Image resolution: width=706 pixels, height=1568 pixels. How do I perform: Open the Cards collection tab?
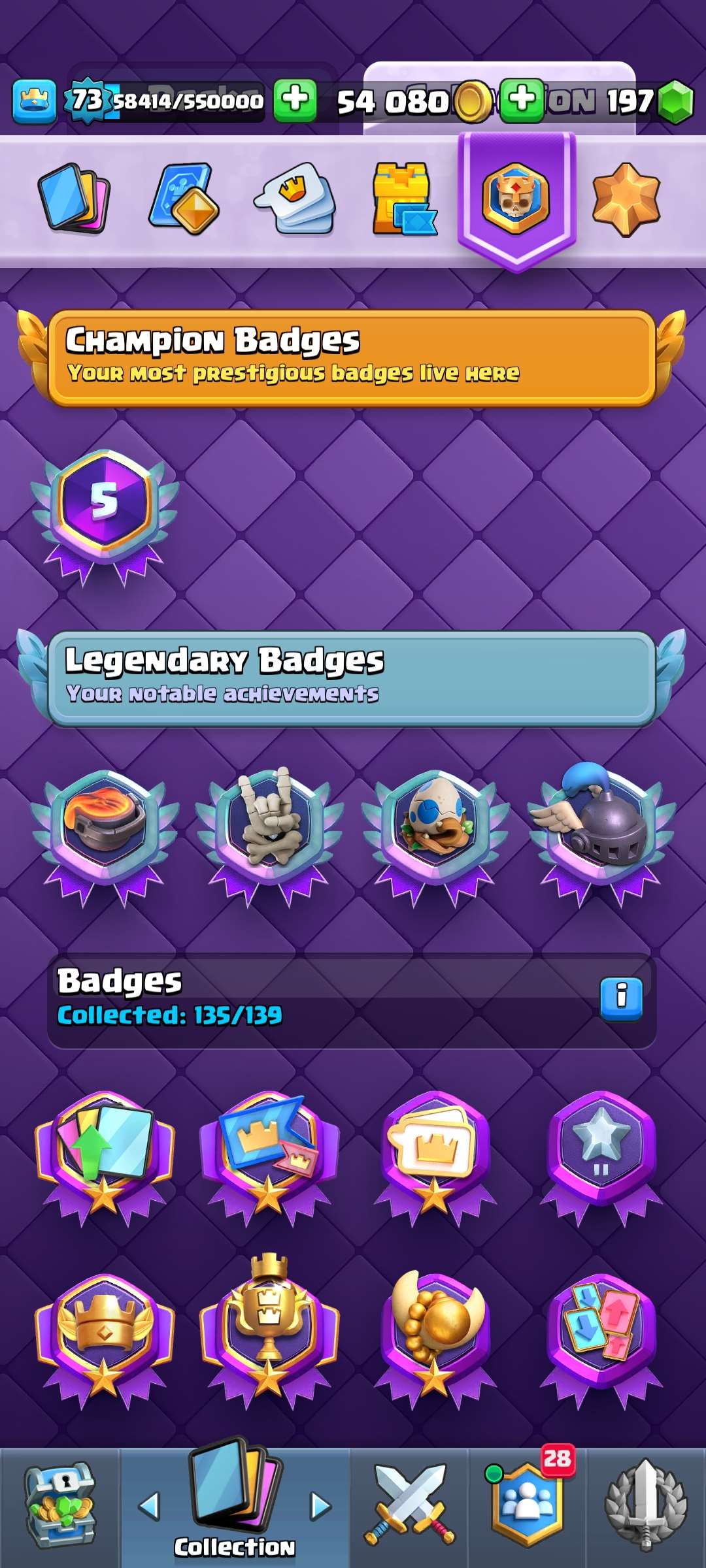pos(74,199)
